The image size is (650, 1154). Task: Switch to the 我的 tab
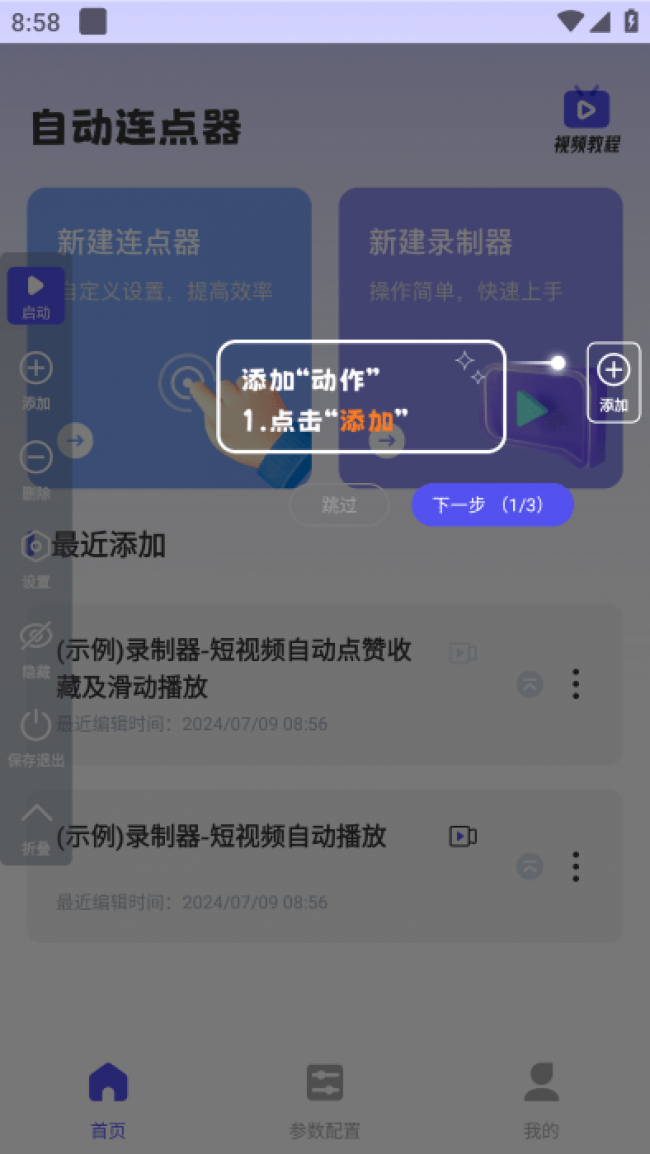[x=541, y=1100]
